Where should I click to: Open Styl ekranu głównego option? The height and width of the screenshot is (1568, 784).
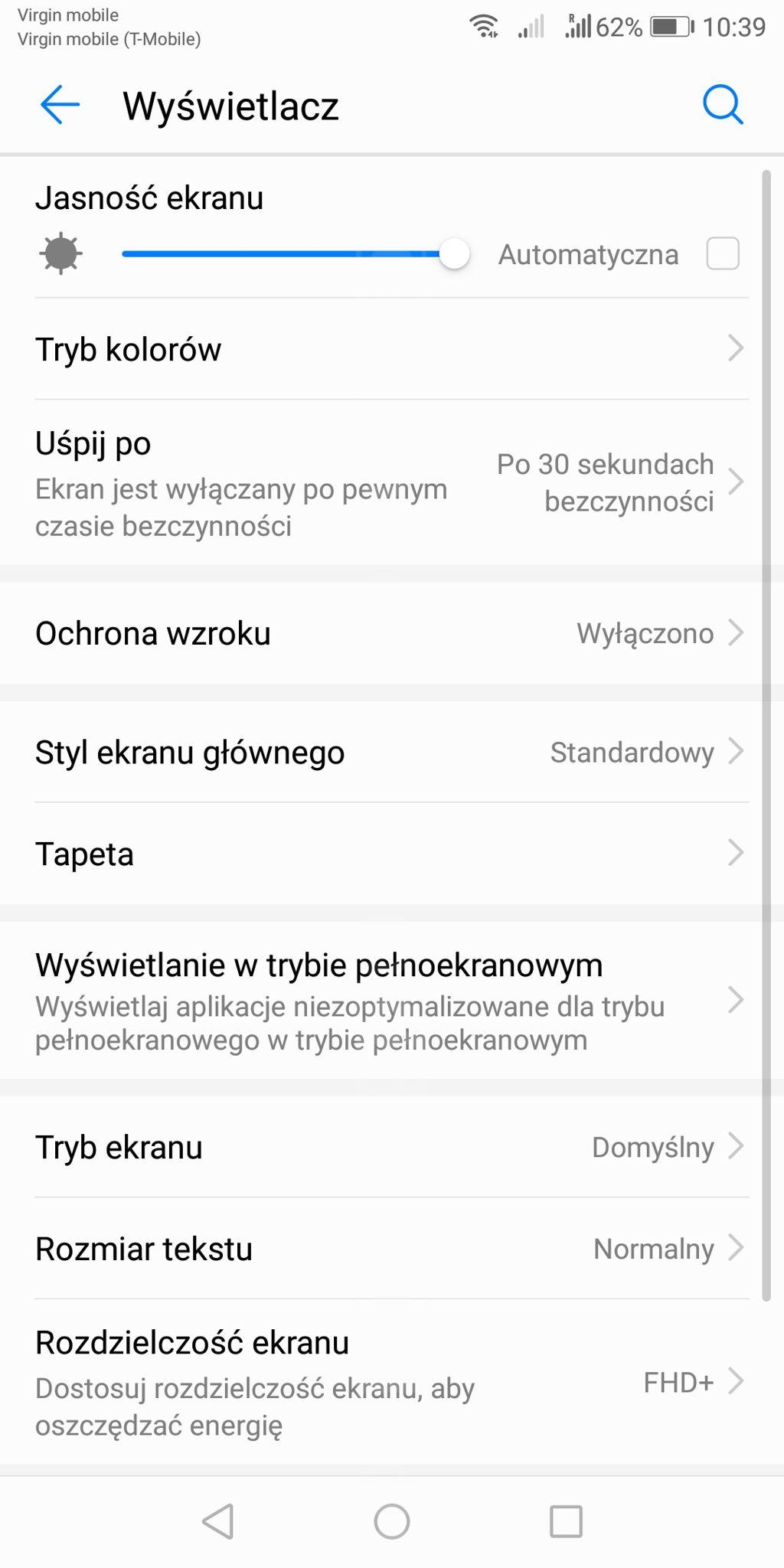pyautogui.click(x=391, y=752)
